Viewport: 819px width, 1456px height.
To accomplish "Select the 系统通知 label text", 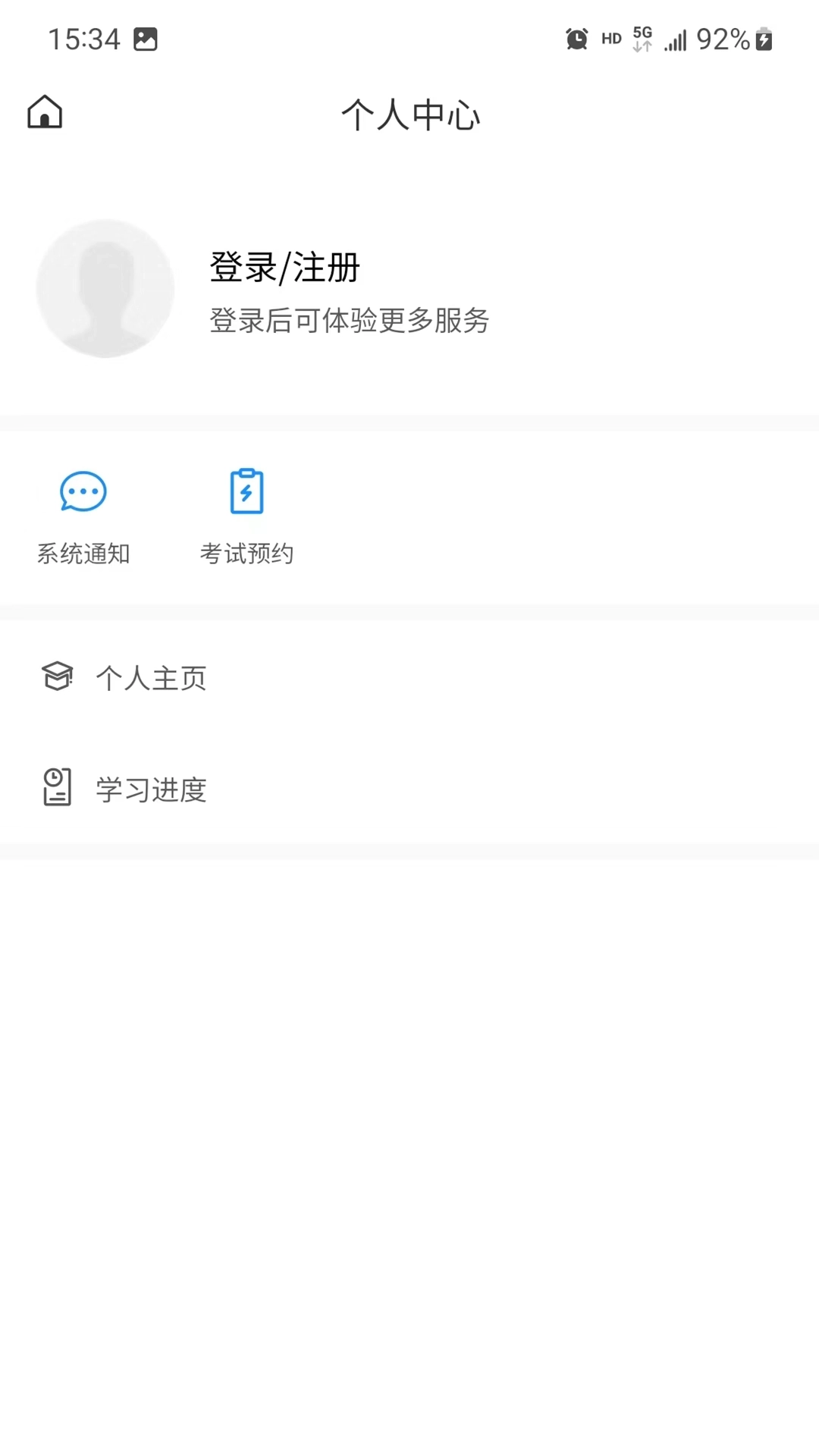I will (x=83, y=553).
